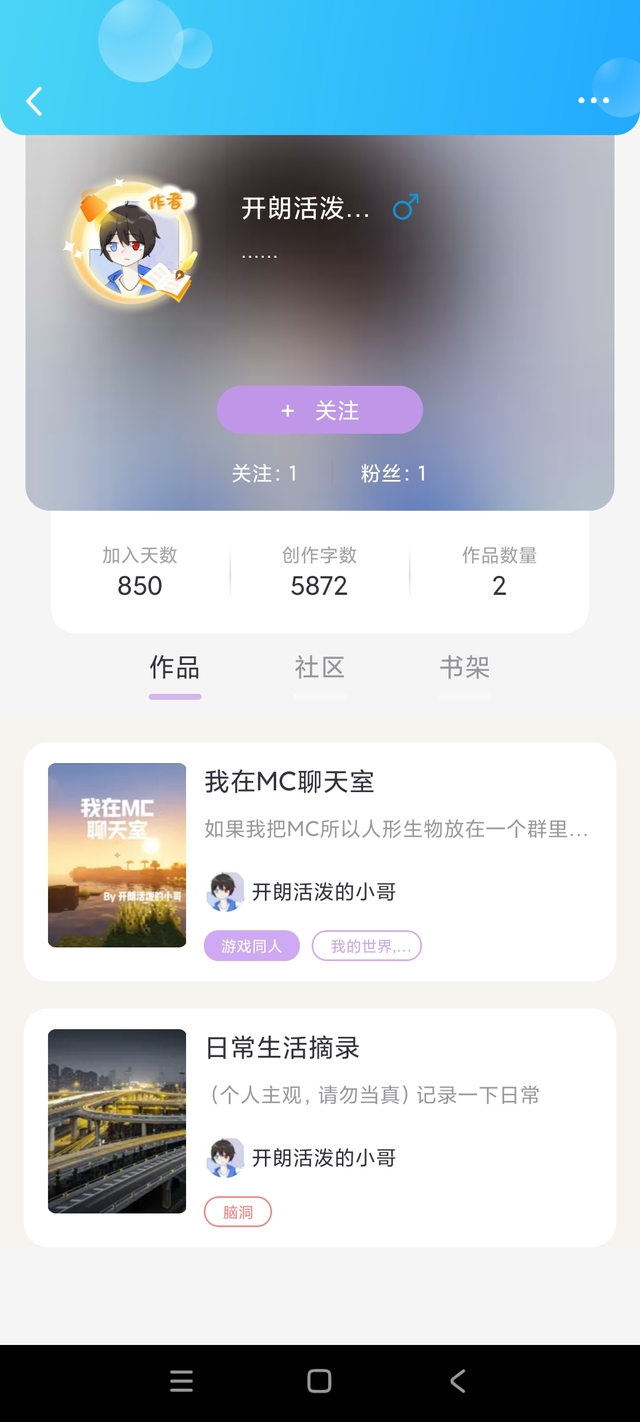Go back using the top-left arrow
640x1422 pixels.
point(34,100)
